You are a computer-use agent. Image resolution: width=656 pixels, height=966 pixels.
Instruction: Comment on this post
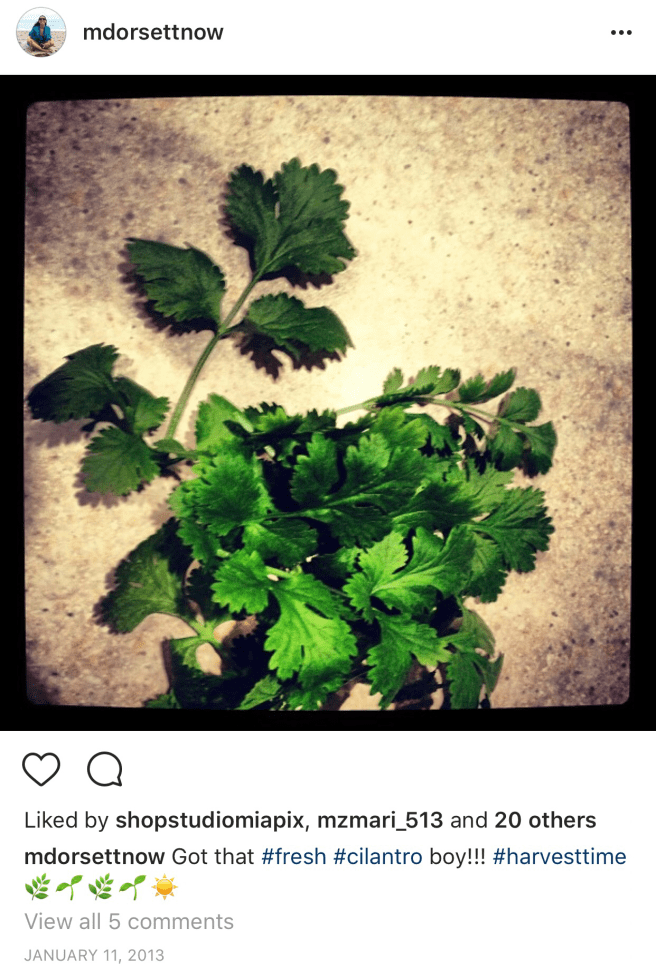tap(105, 770)
